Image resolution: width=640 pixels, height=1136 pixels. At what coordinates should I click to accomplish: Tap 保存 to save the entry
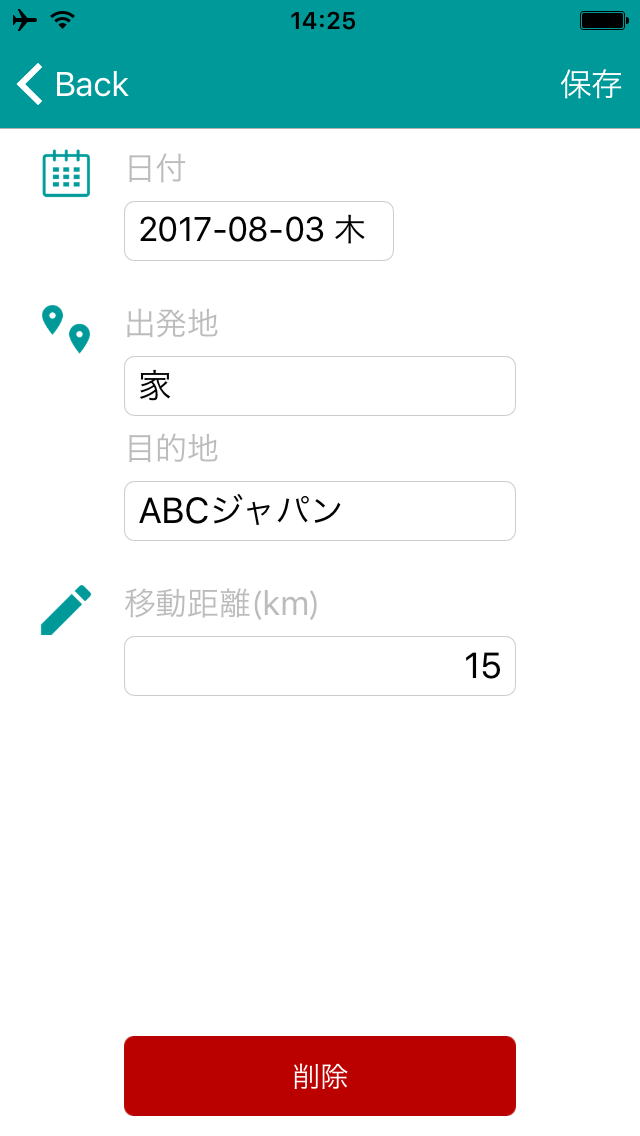[591, 84]
